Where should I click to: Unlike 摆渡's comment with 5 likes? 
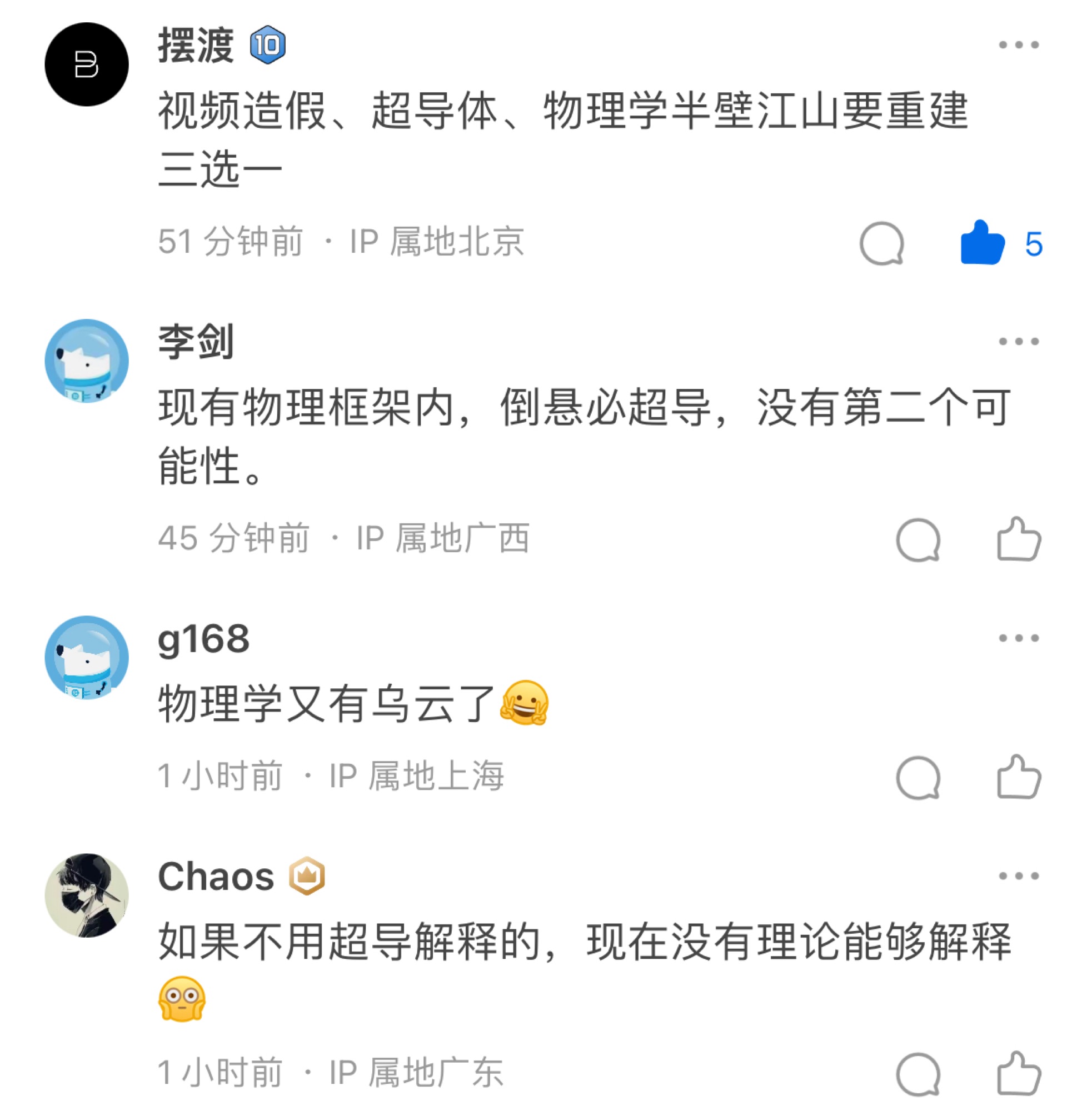(x=983, y=243)
